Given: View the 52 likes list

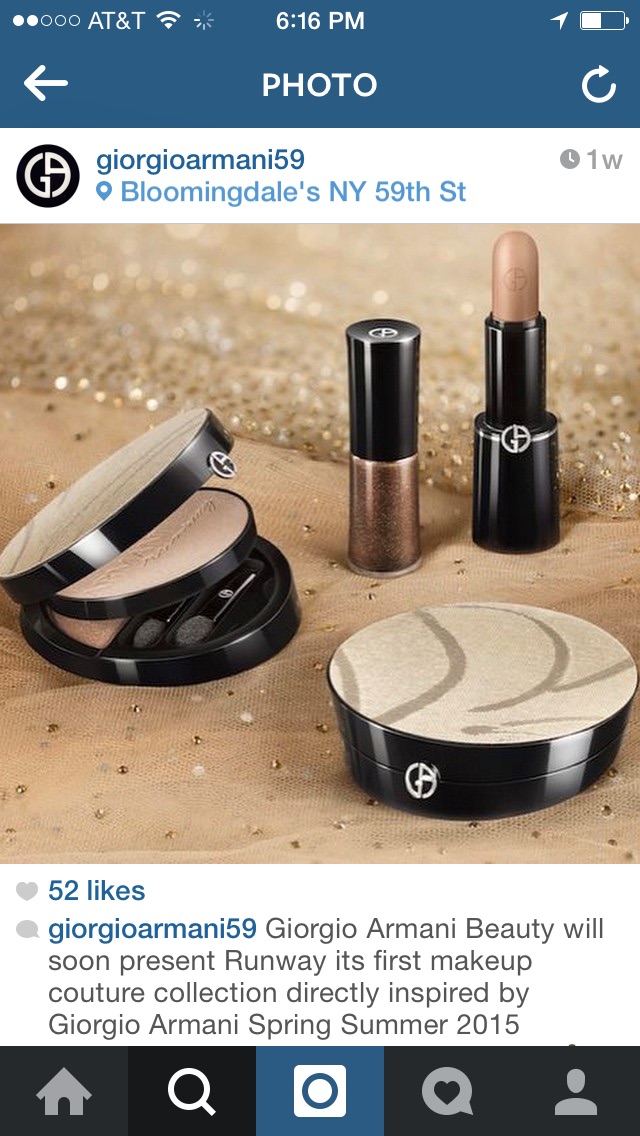Looking at the screenshot, I should click(96, 890).
